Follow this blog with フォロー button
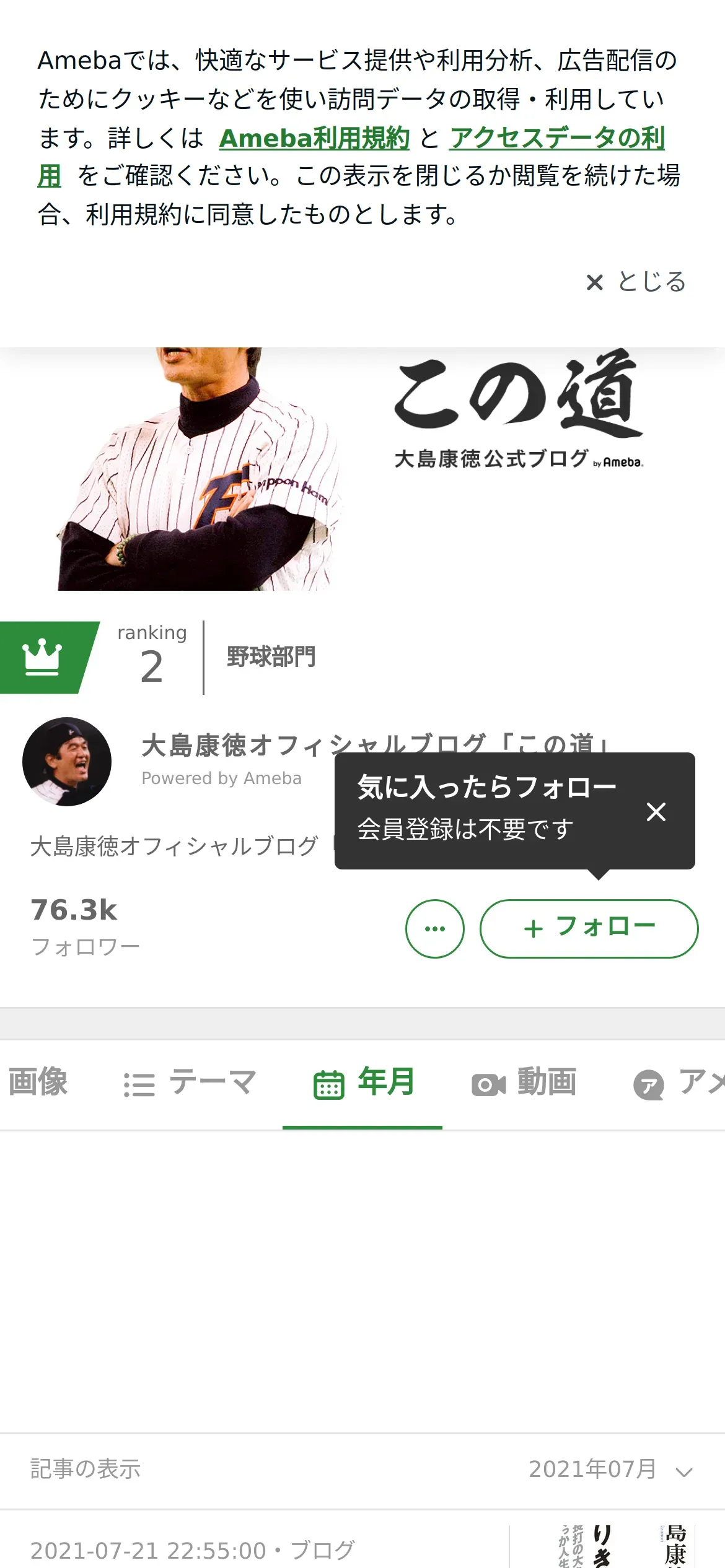 click(589, 928)
